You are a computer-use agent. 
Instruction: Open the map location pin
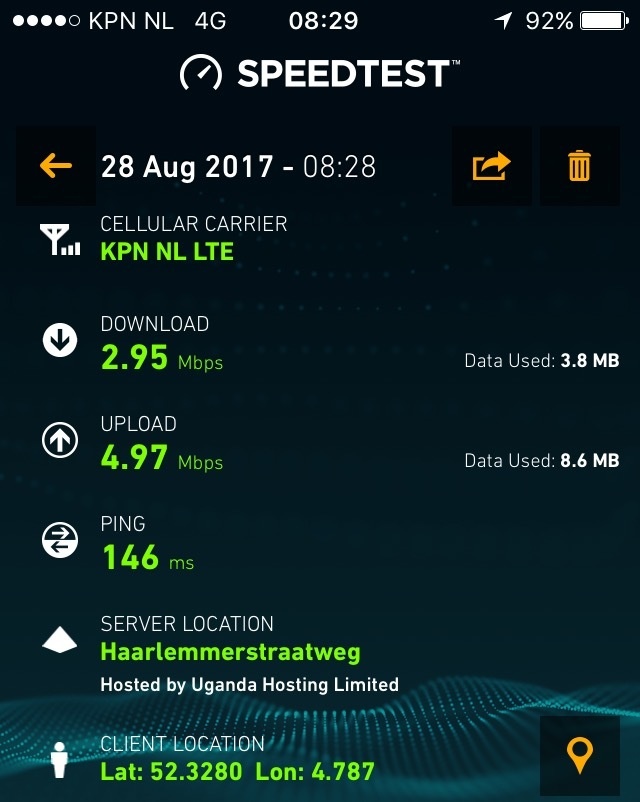[x=579, y=756]
